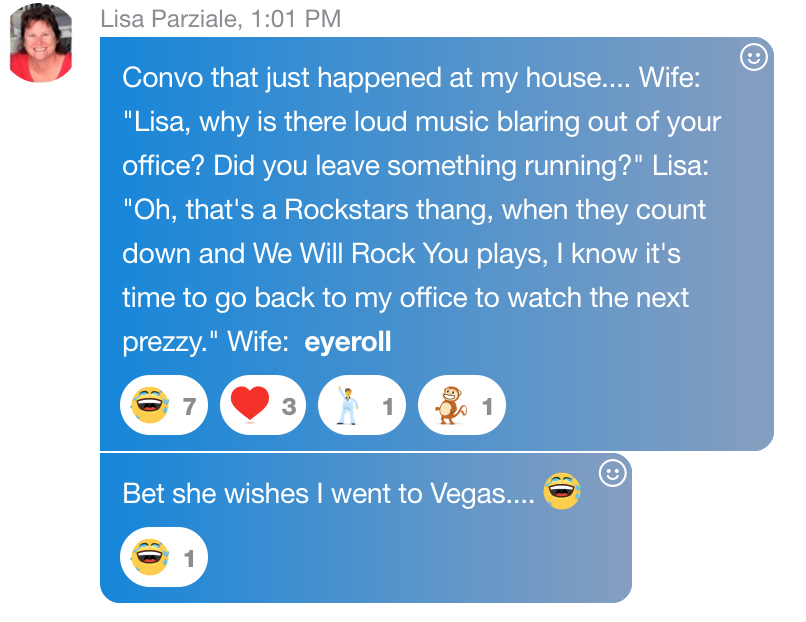The height and width of the screenshot is (622, 806).
Task: Tap the monkey reaction chip
Action: point(461,405)
